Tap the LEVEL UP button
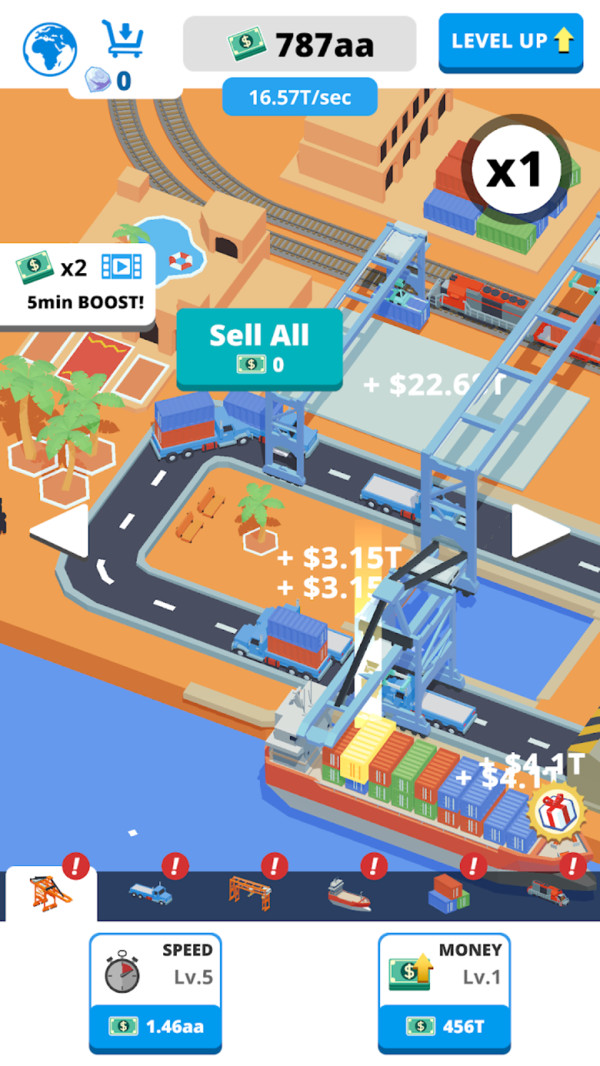Image resolution: width=600 pixels, height=1066 pixels. click(x=510, y=42)
